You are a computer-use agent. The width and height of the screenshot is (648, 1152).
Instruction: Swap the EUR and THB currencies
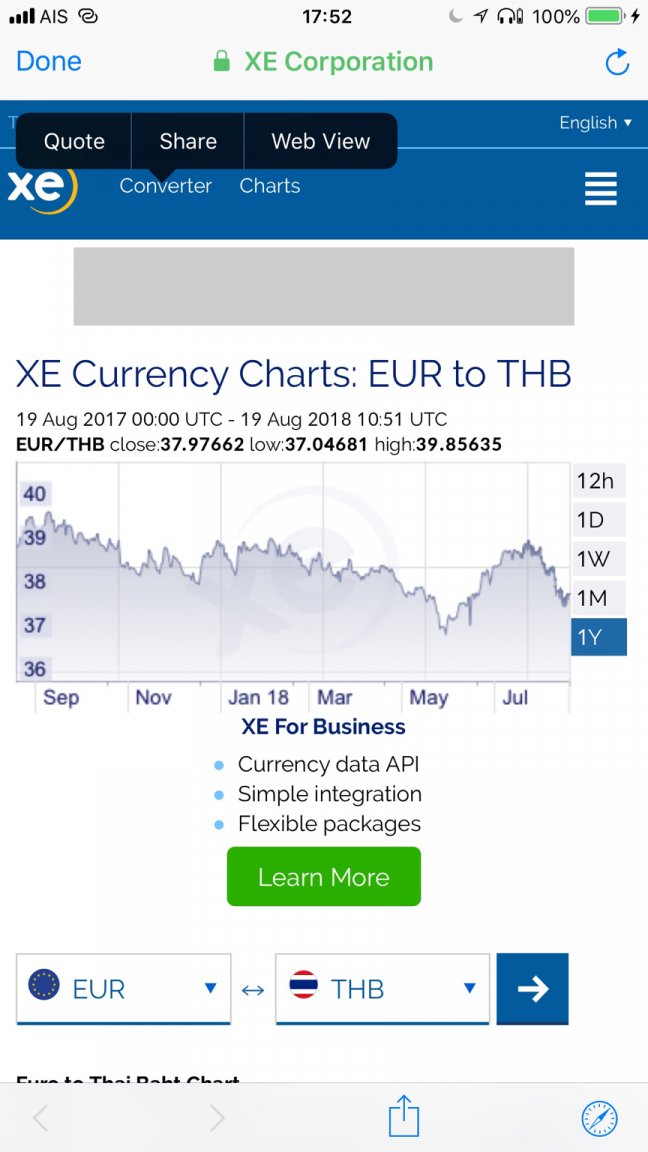coord(253,990)
